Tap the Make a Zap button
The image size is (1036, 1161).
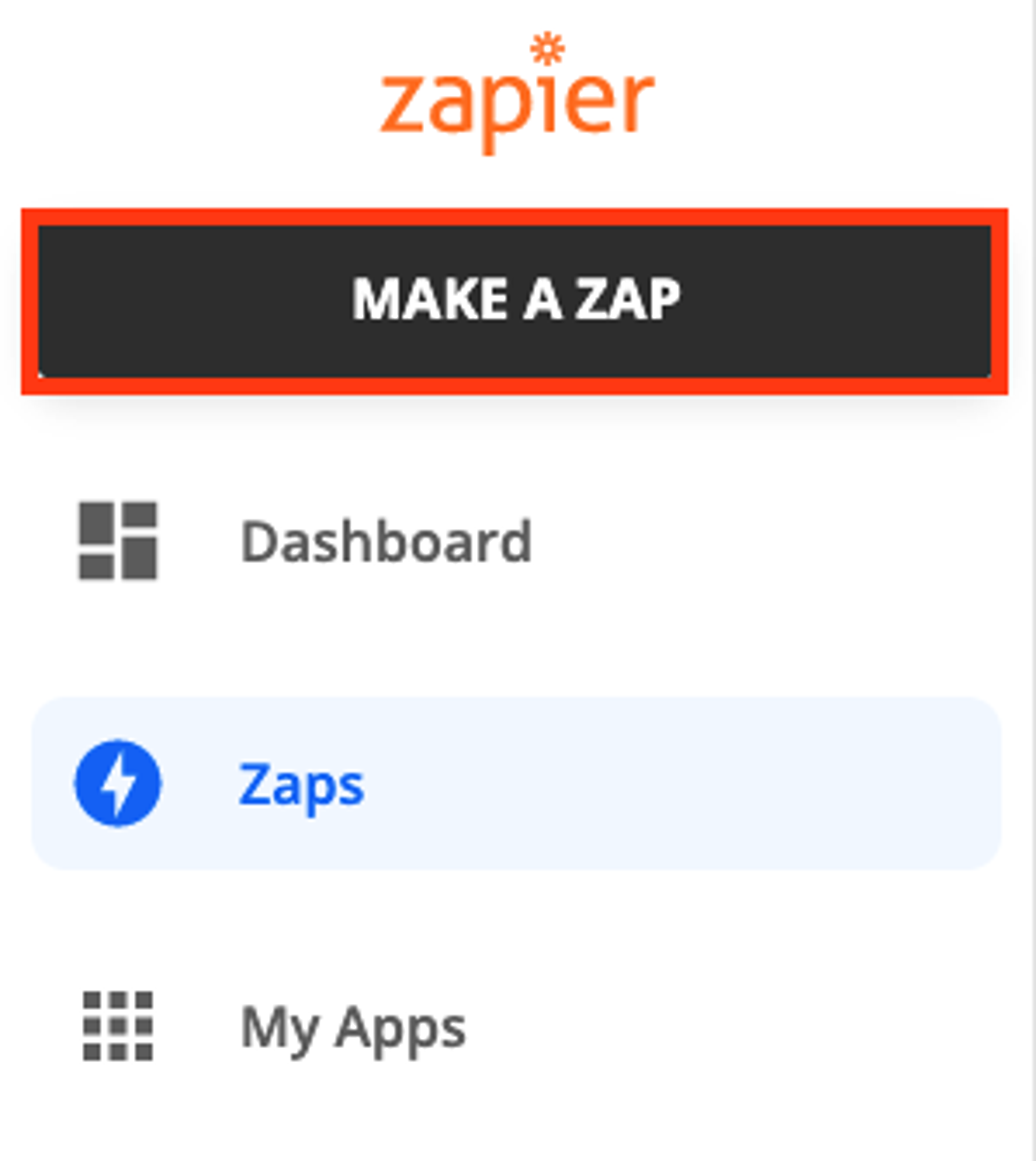(514, 301)
